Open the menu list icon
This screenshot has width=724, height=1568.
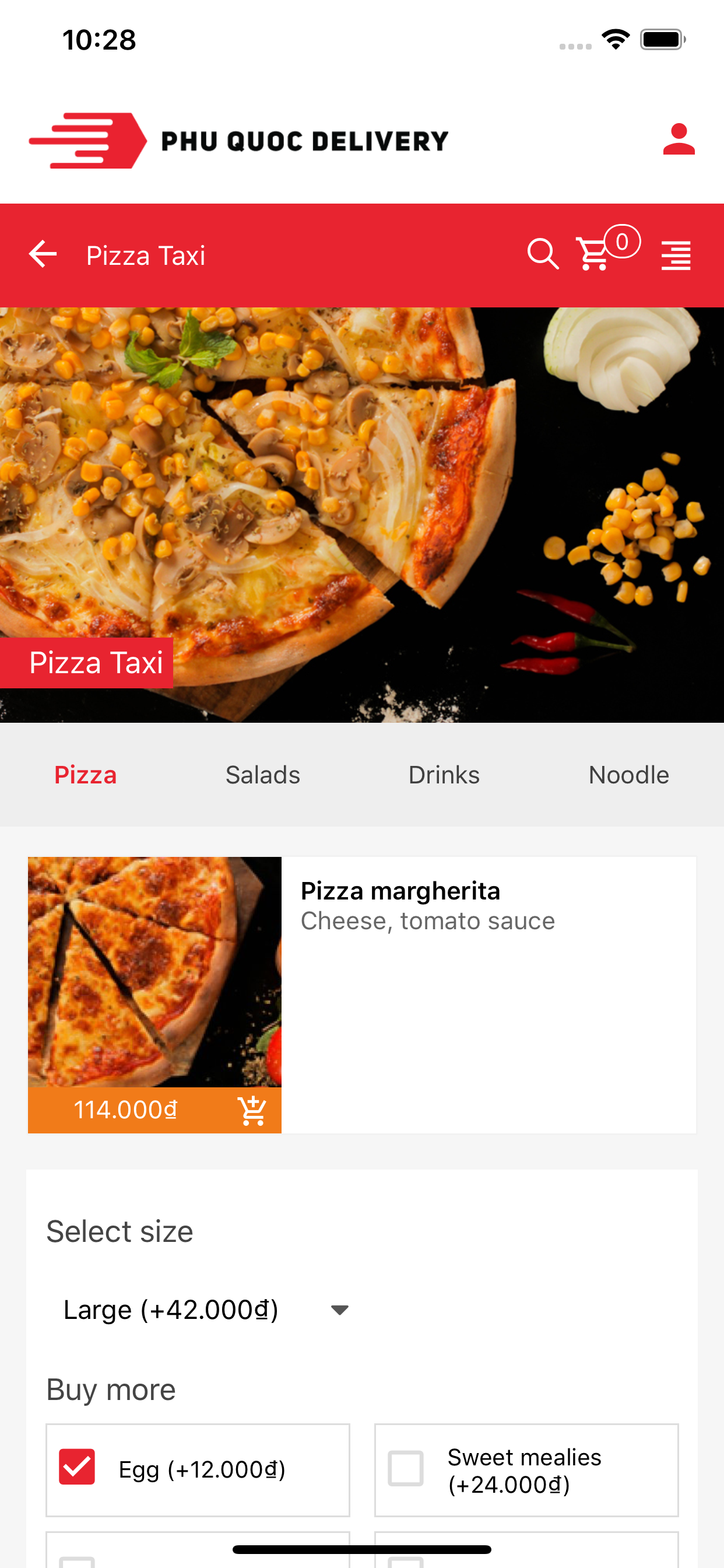click(x=676, y=256)
